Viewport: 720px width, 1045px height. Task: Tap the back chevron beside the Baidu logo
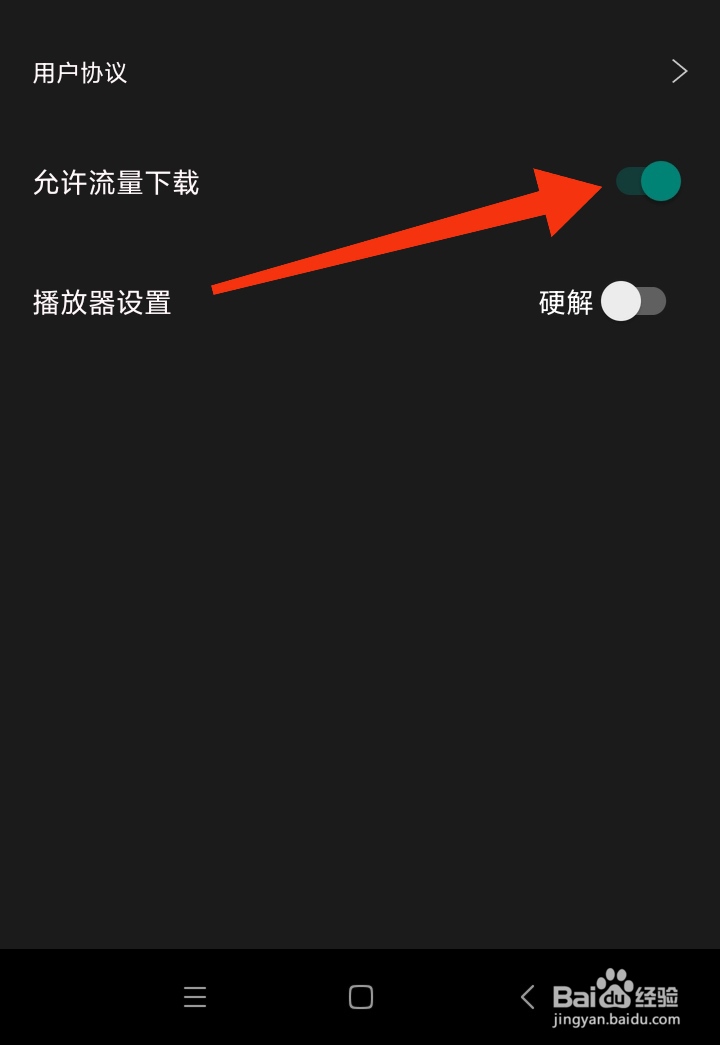tap(527, 997)
